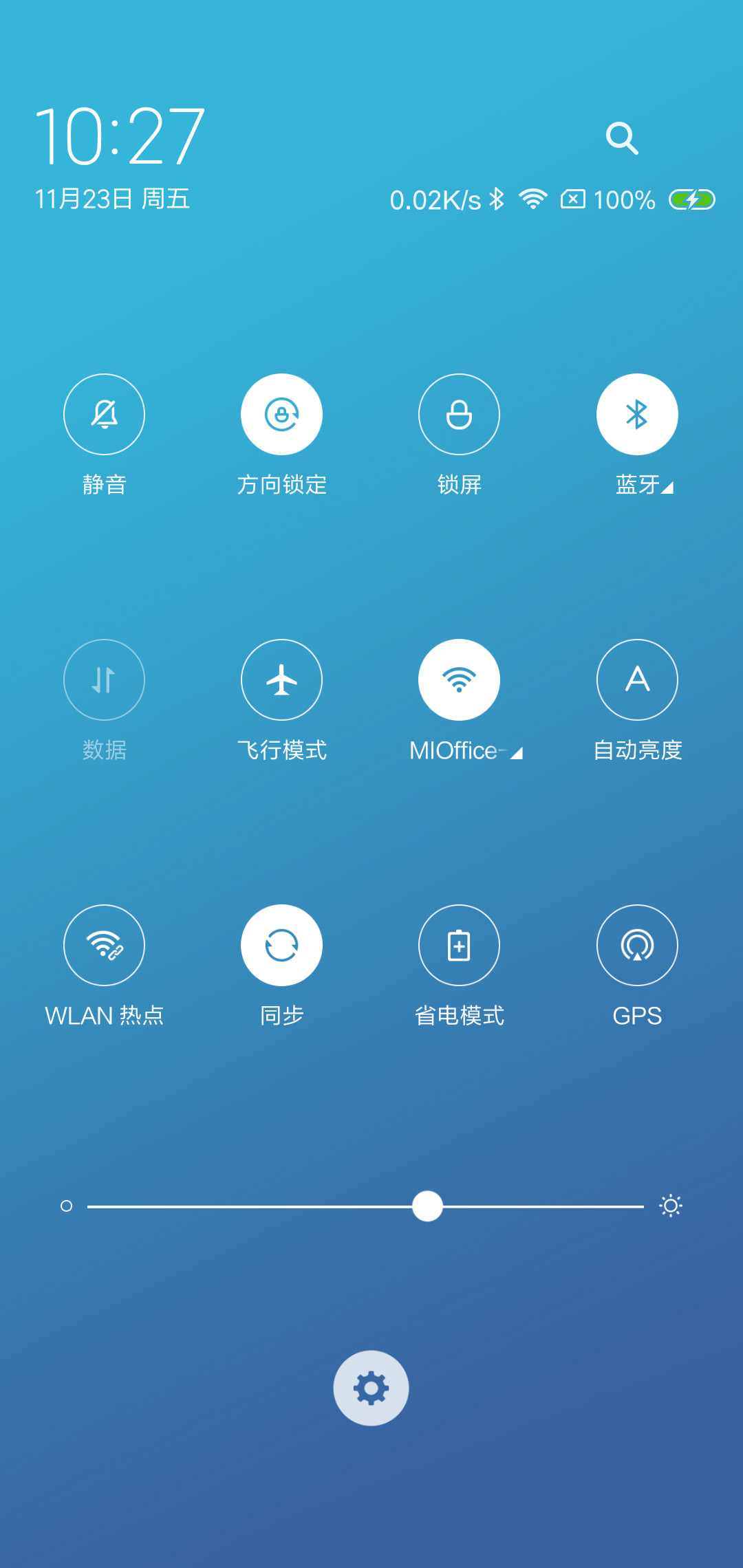The image size is (743, 1568).
Task: Open the search icon
Action: coord(622,138)
